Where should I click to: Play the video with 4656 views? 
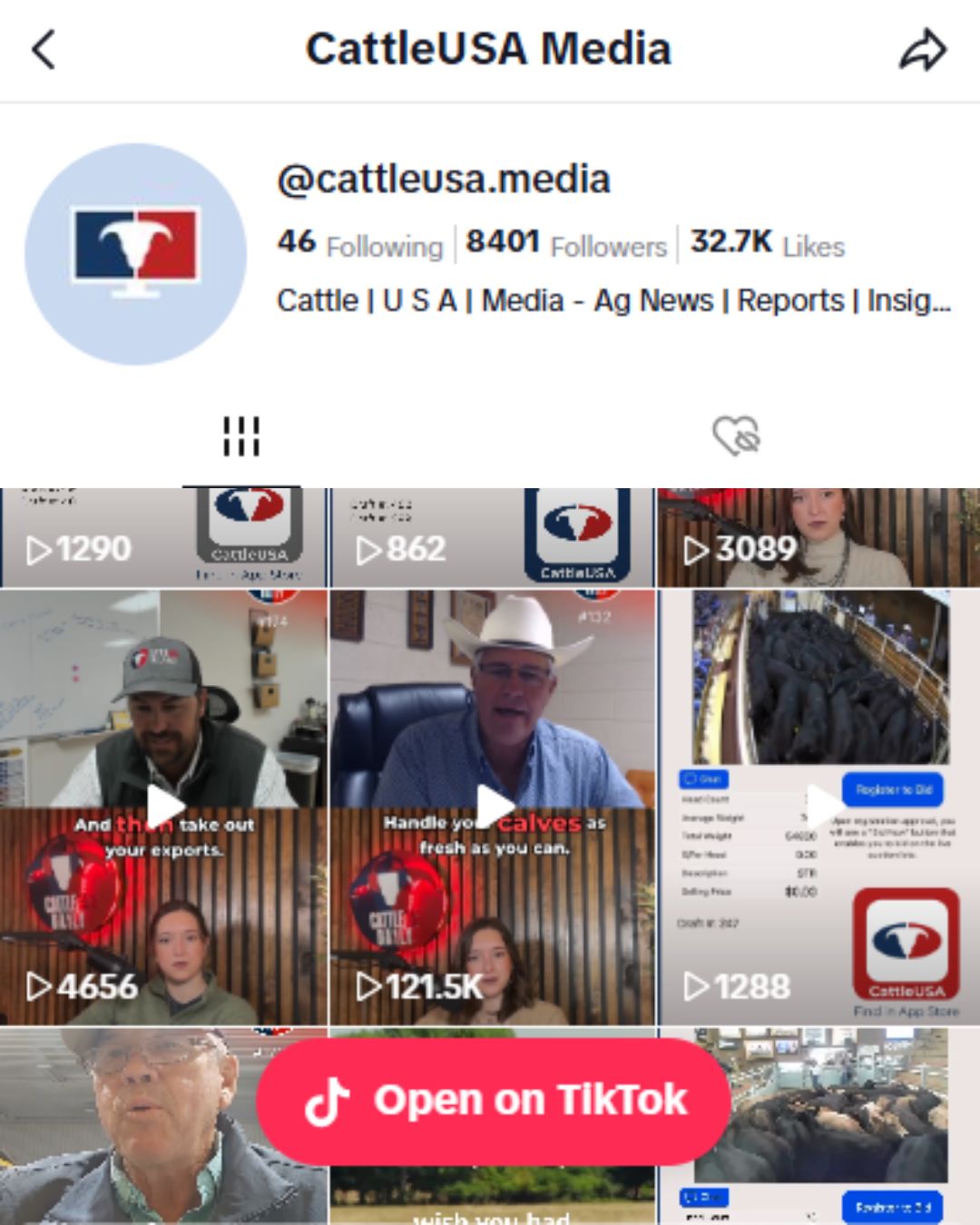(164, 806)
